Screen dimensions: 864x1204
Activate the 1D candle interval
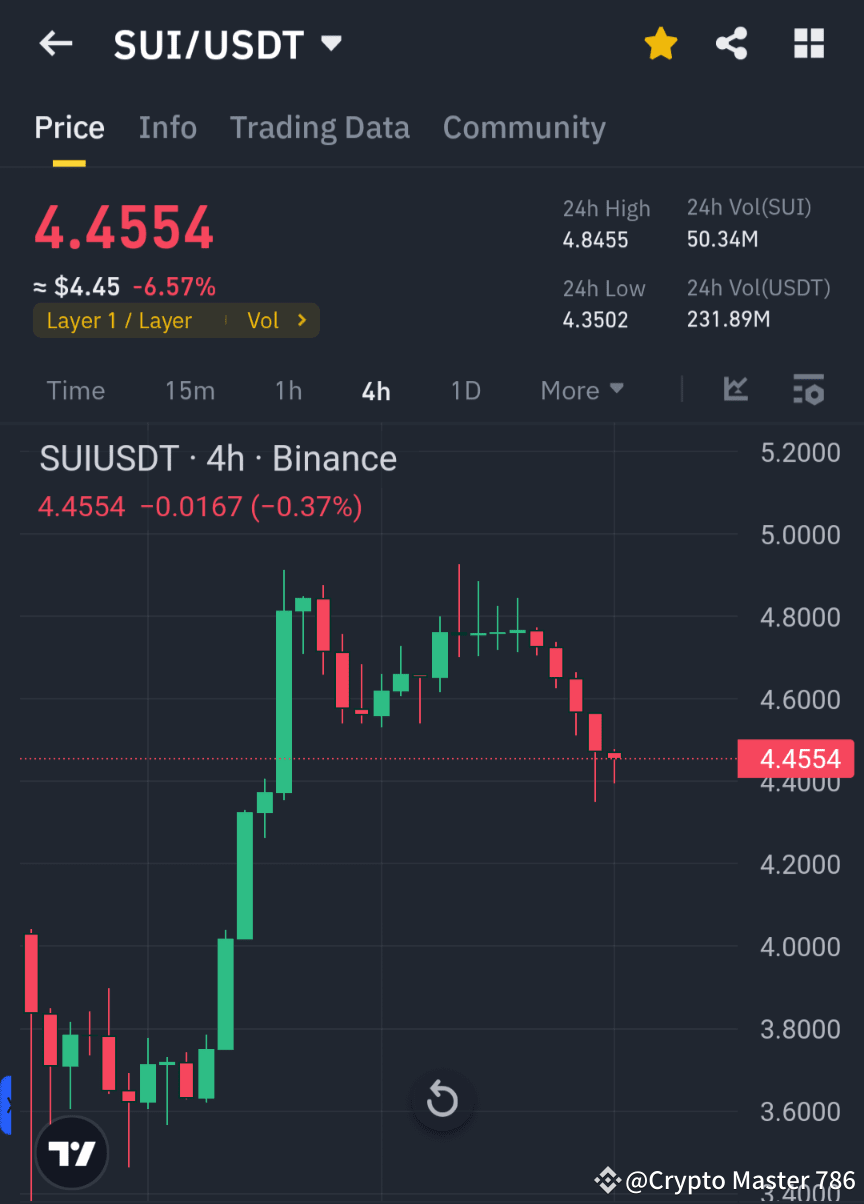click(465, 390)
